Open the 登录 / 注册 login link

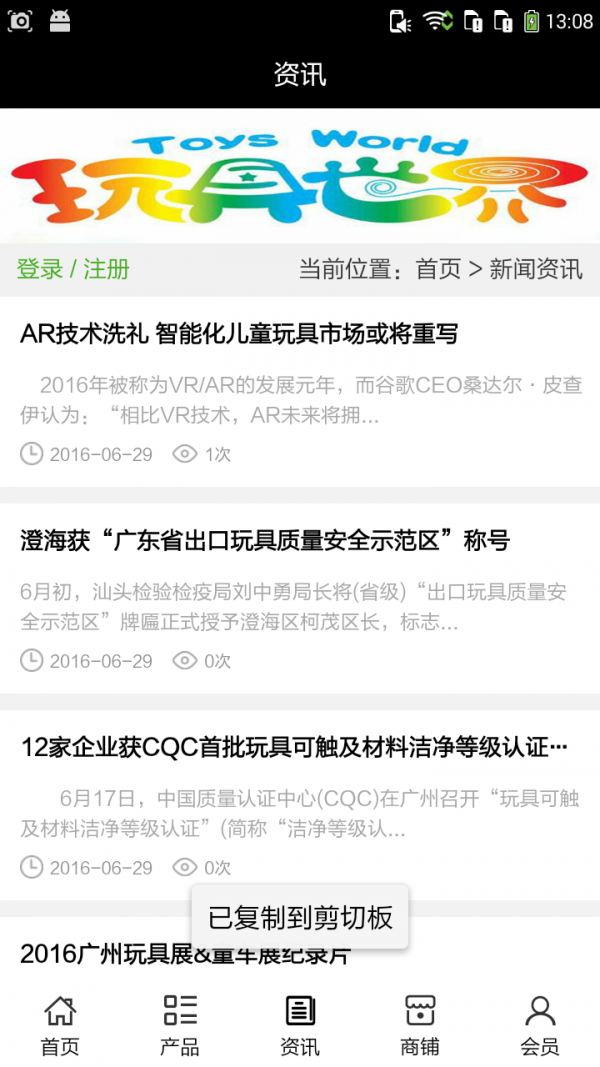tap(73, 269)
